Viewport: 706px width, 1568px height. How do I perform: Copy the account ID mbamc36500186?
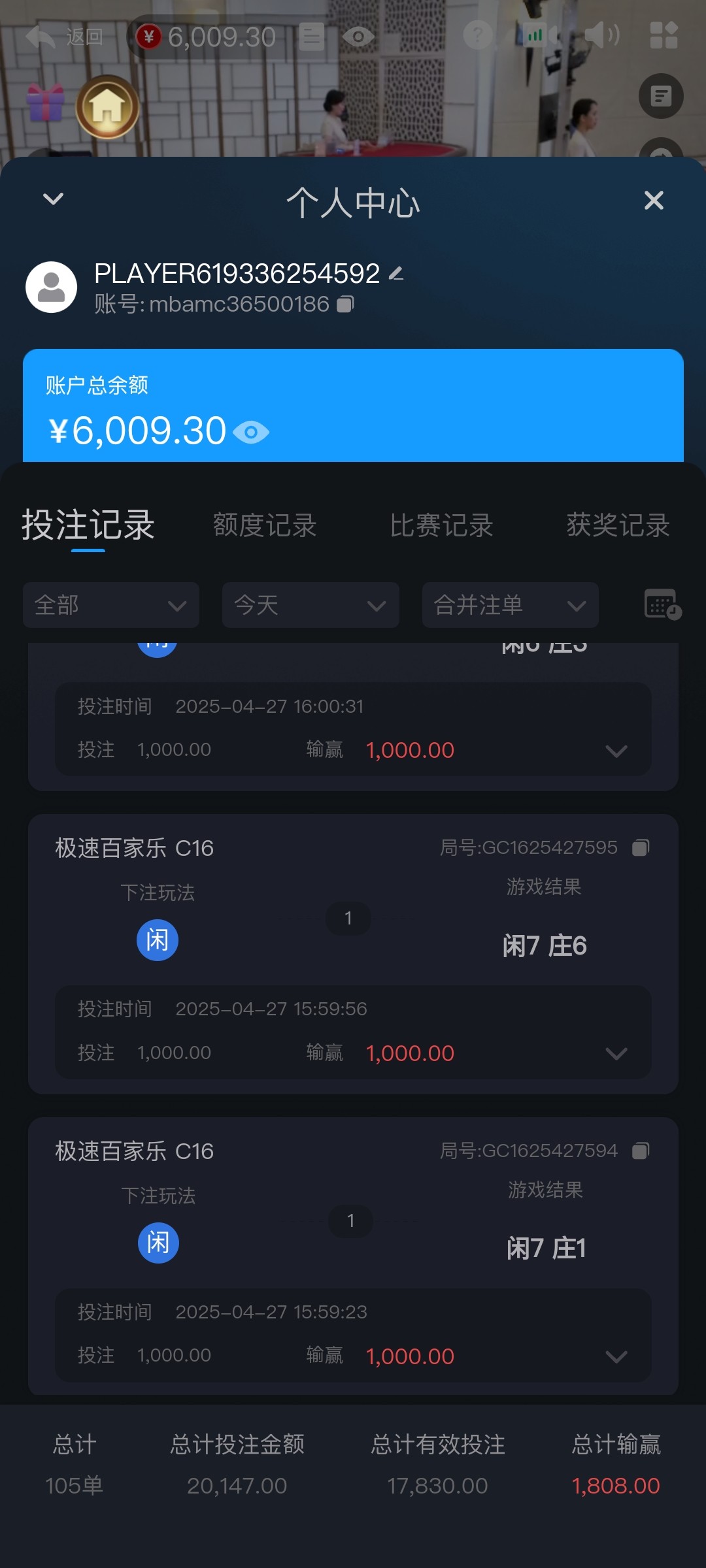click(346, 304)
